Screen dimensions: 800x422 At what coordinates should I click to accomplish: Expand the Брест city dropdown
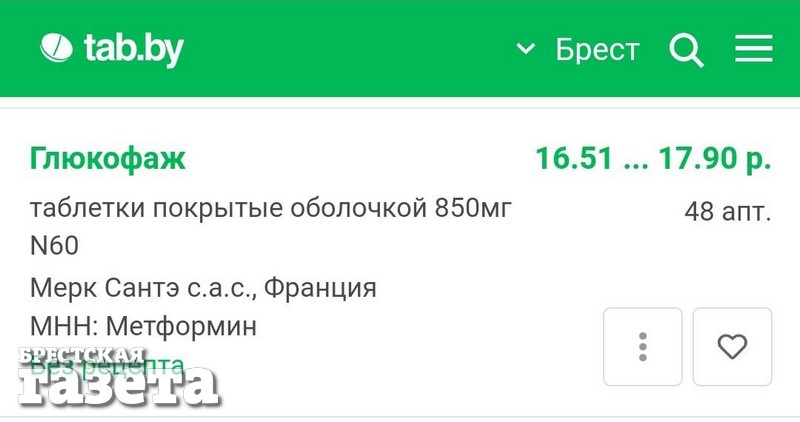(x=579, y=50)
